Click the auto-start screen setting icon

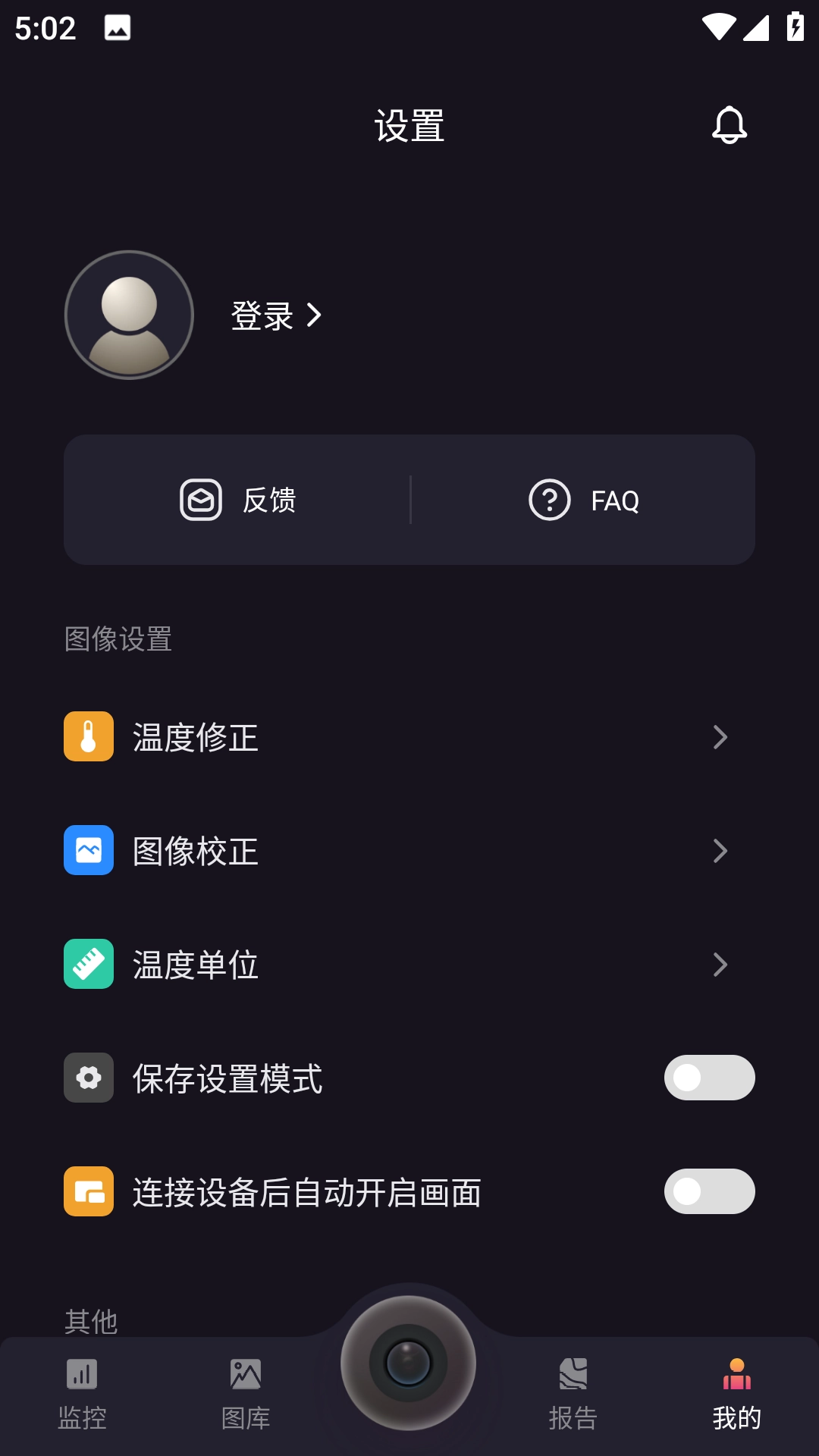pos(88,1191)
